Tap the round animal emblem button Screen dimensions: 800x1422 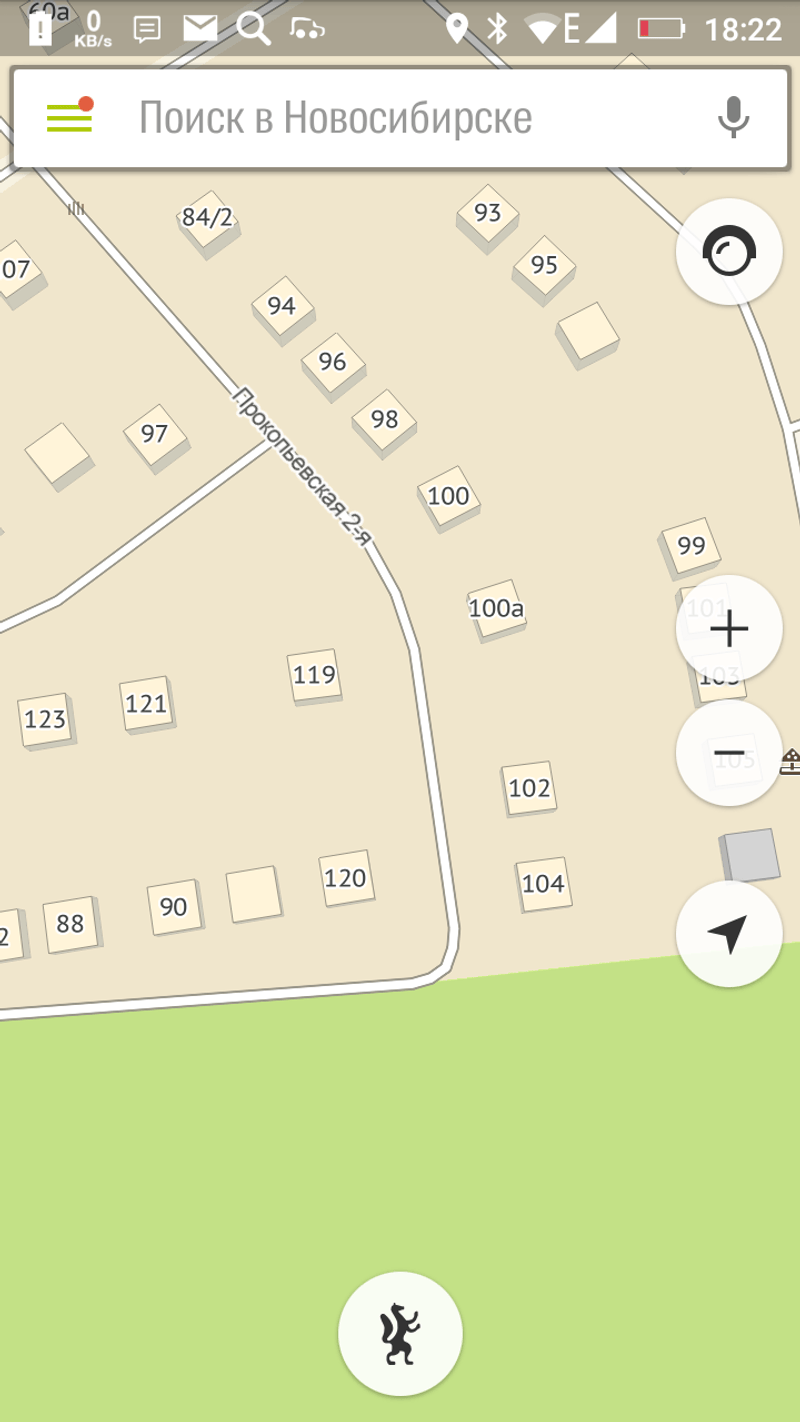click(400, 1334)
